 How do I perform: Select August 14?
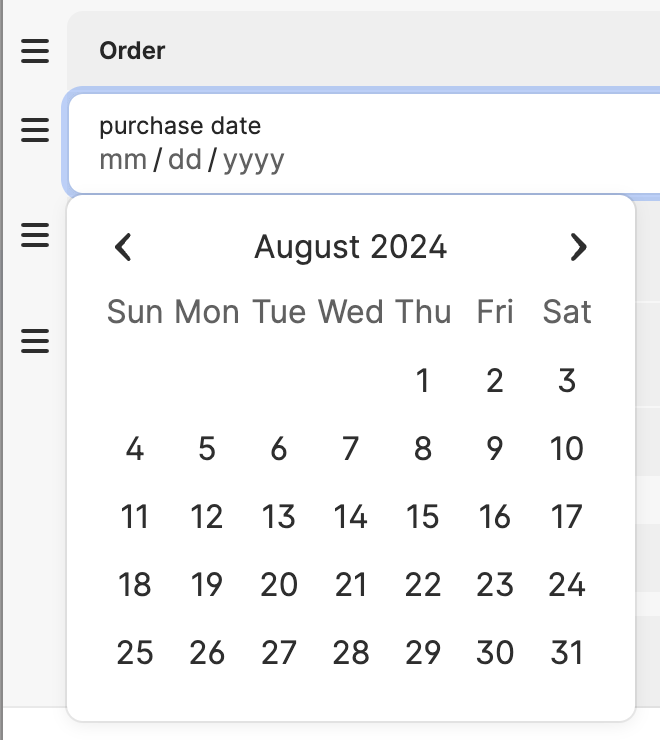pyautogui.click(x=351, y=517)
